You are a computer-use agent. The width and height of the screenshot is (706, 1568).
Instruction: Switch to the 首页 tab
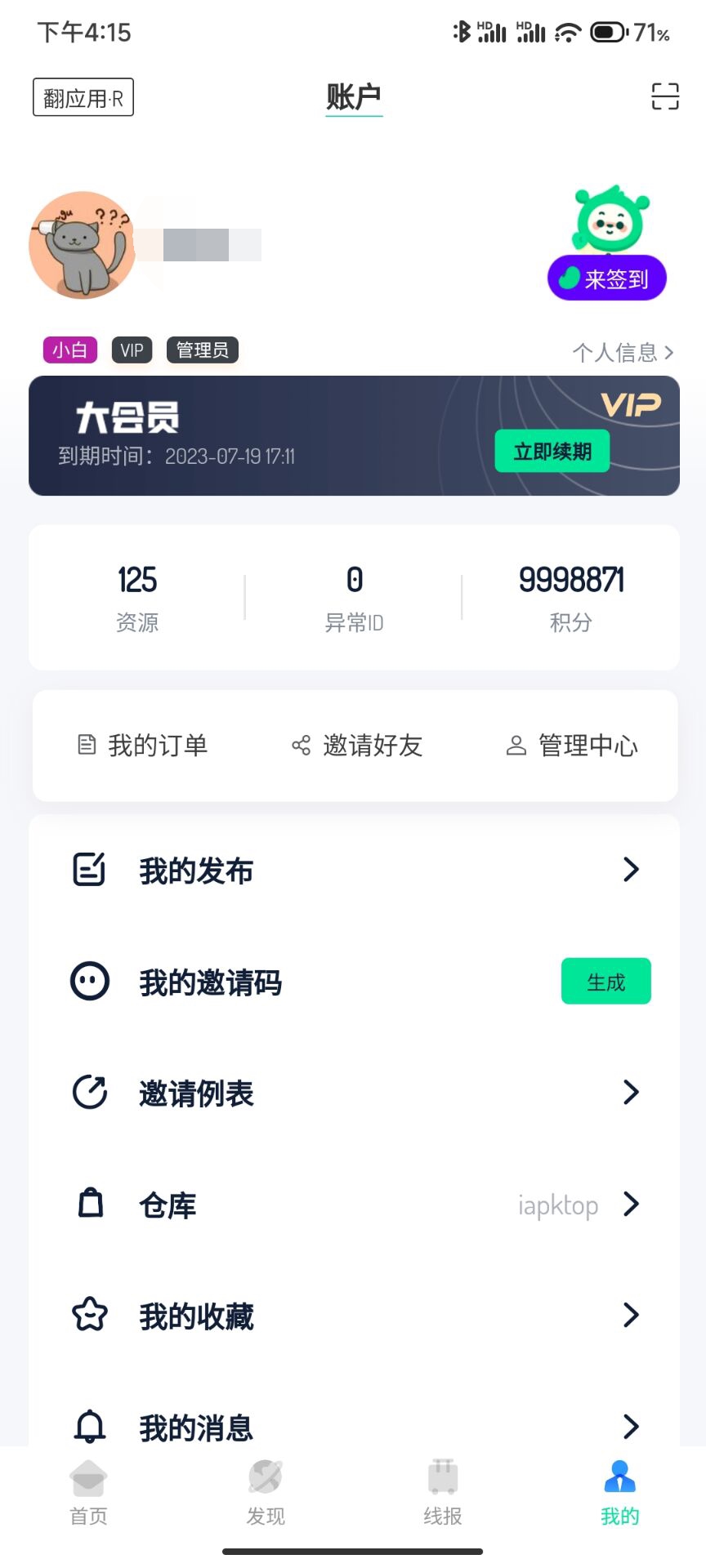point(88,1493)
